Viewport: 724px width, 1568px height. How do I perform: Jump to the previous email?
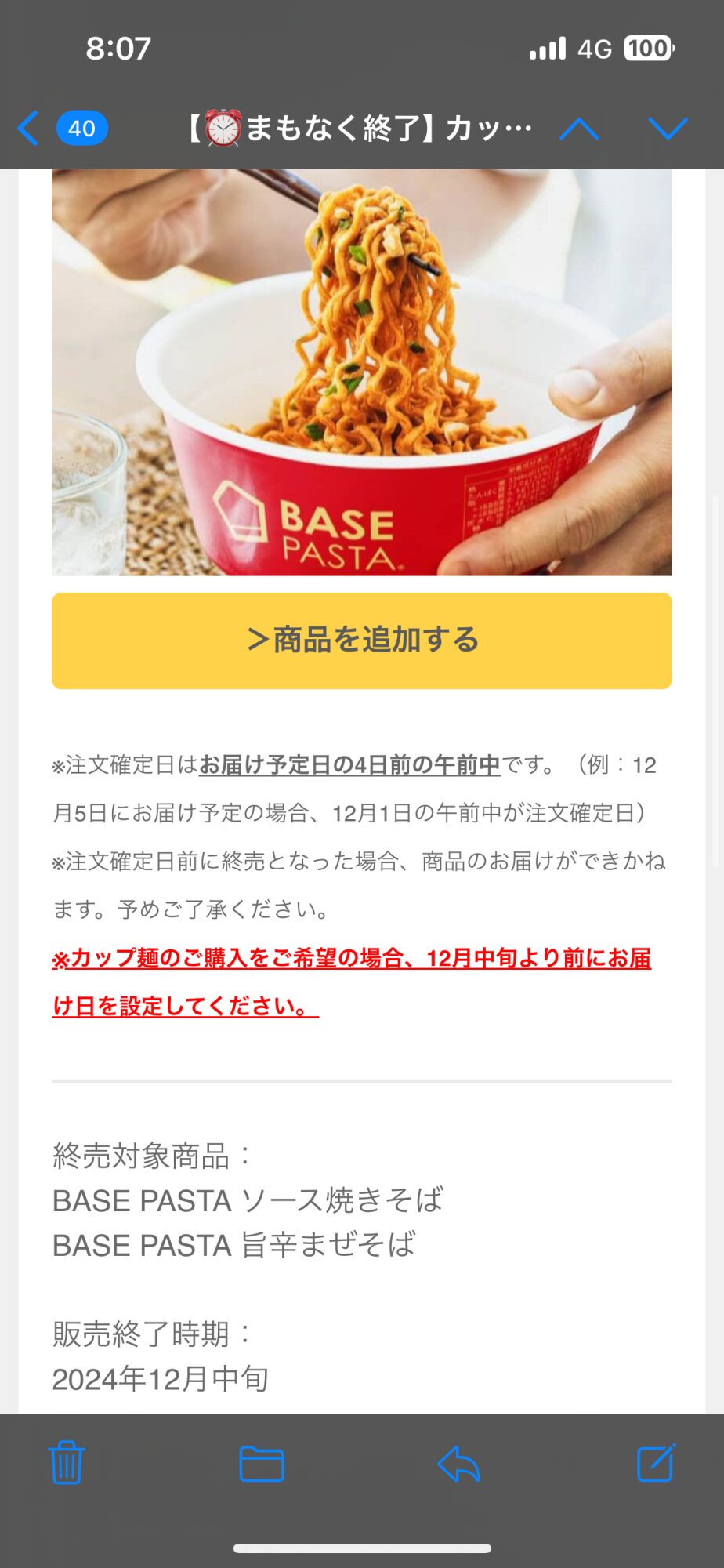point(579,129)
